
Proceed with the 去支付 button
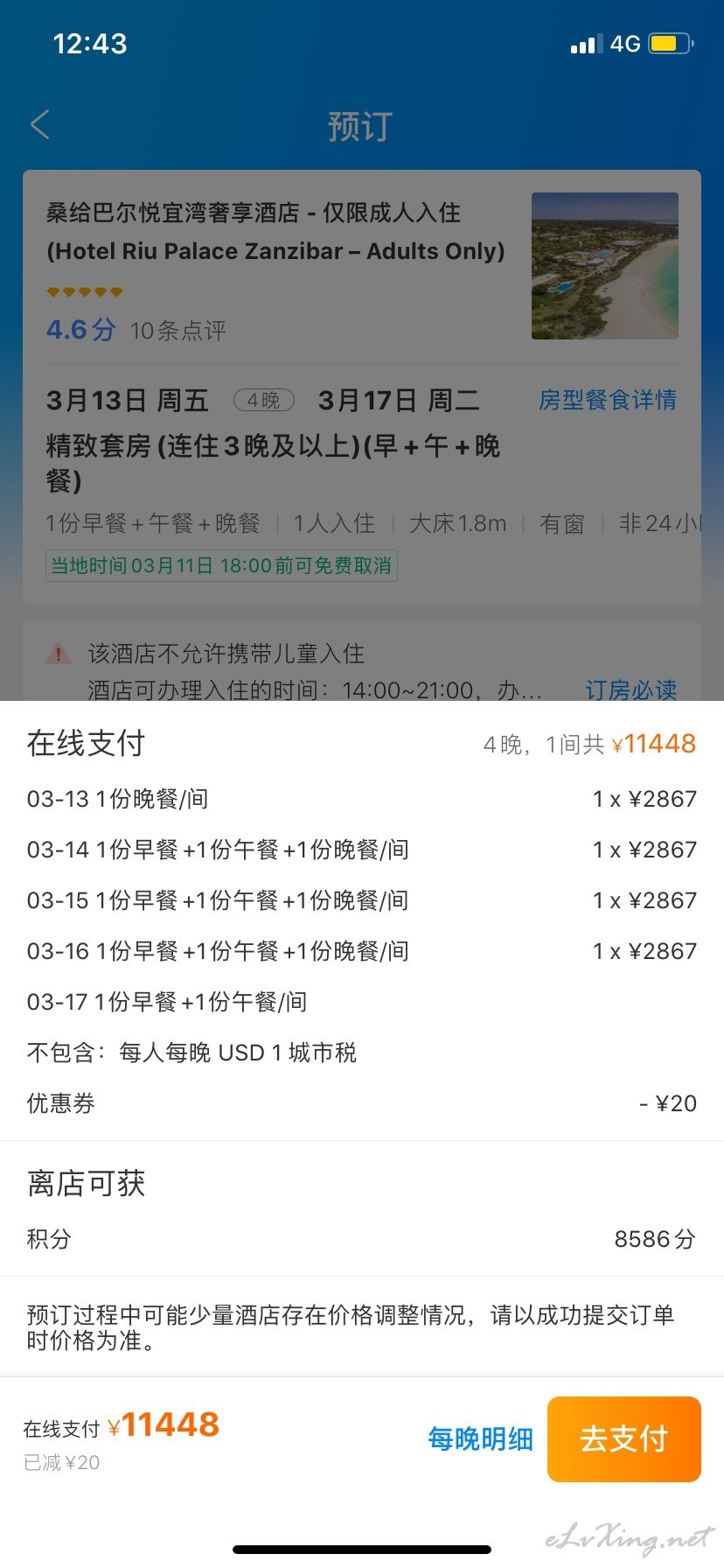pos(623,1438)
